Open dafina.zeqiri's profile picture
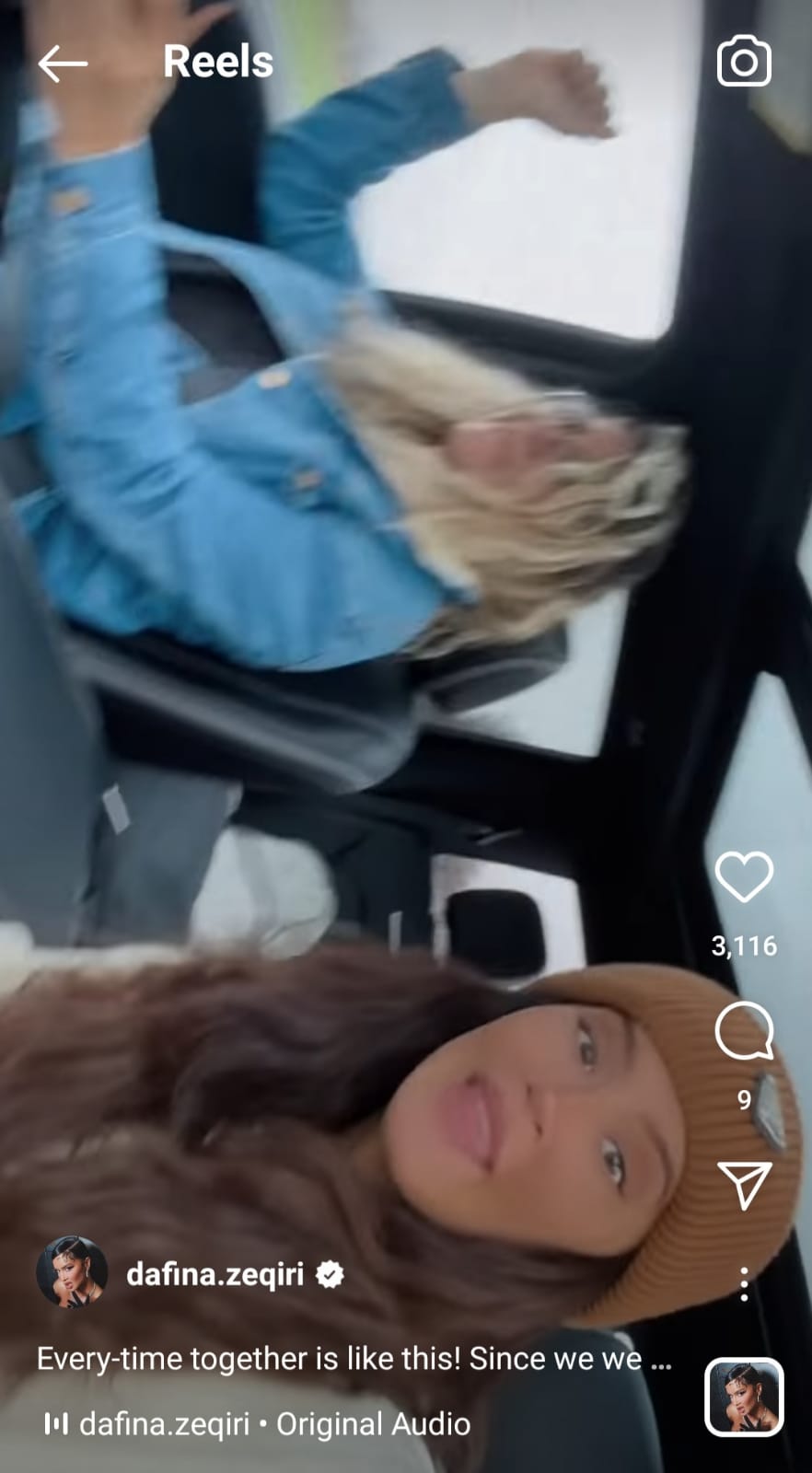The height and width of the screenshot is (1473, 812). (72, 1273)
